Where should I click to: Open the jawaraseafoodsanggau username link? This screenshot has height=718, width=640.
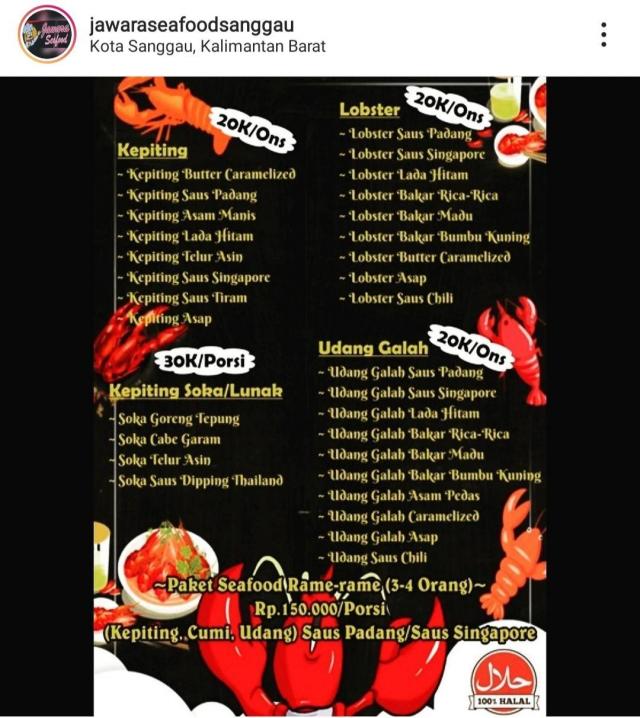192,24
